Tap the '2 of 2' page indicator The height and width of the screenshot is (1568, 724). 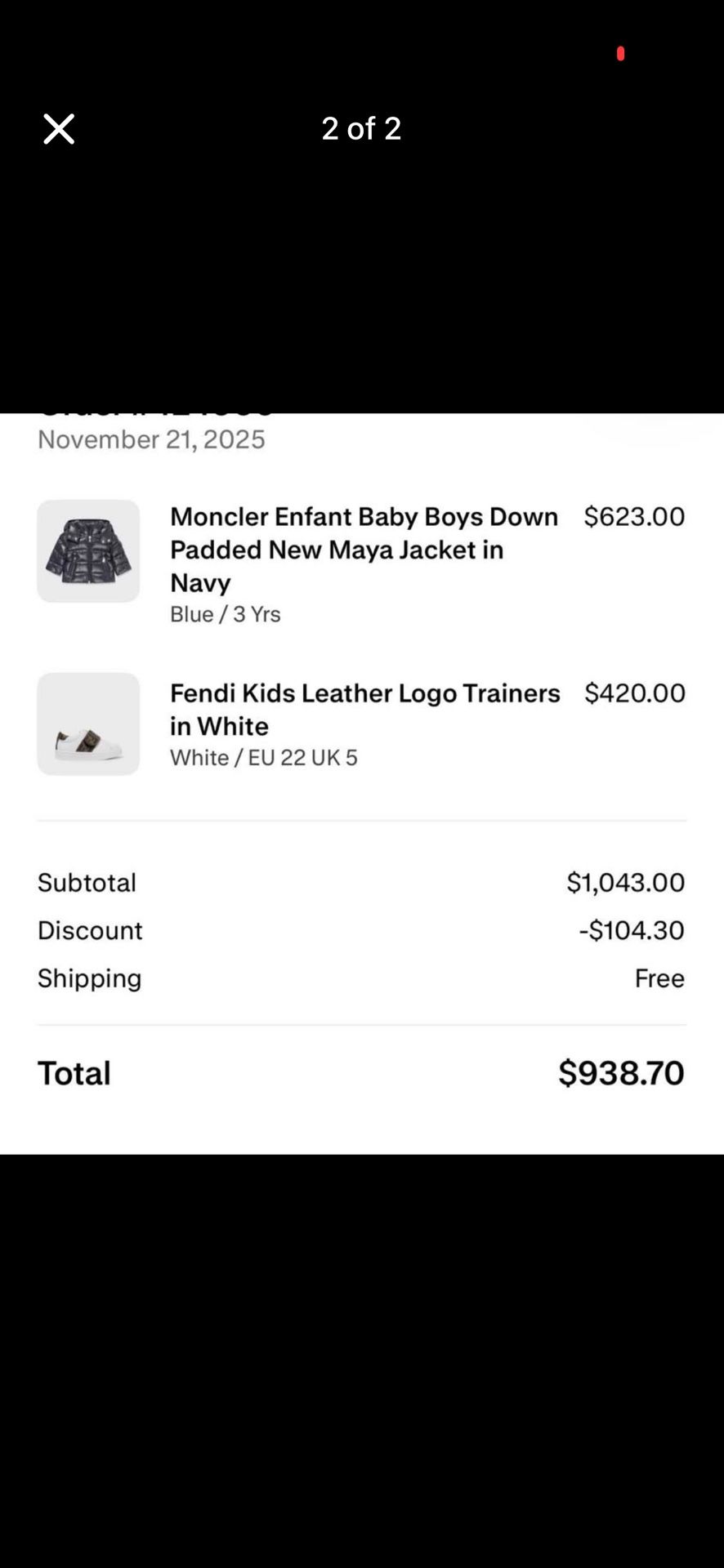361,128
